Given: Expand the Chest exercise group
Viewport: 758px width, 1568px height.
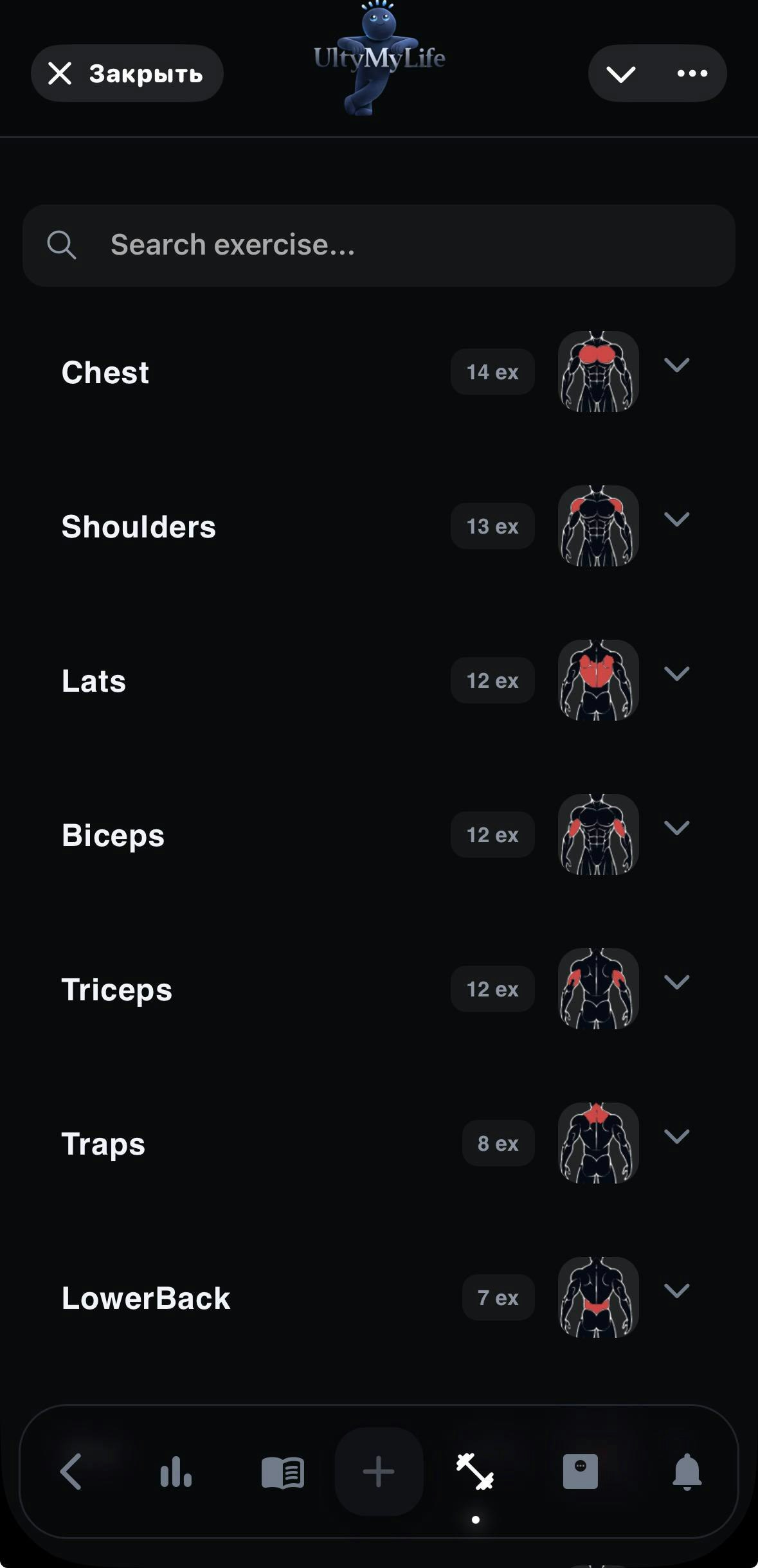Looking at the screenshot, I should (676, 365).
